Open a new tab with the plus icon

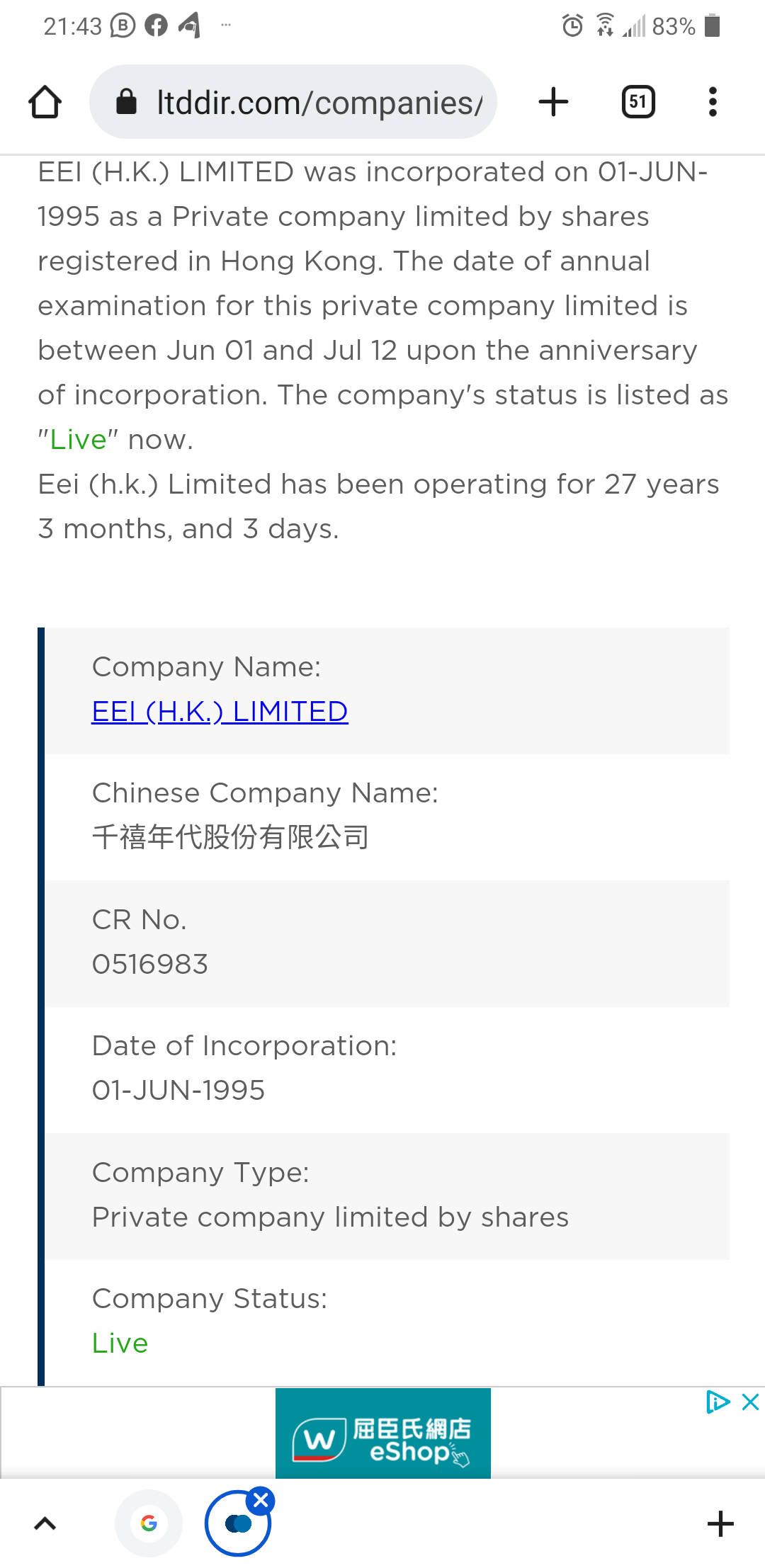553,102
